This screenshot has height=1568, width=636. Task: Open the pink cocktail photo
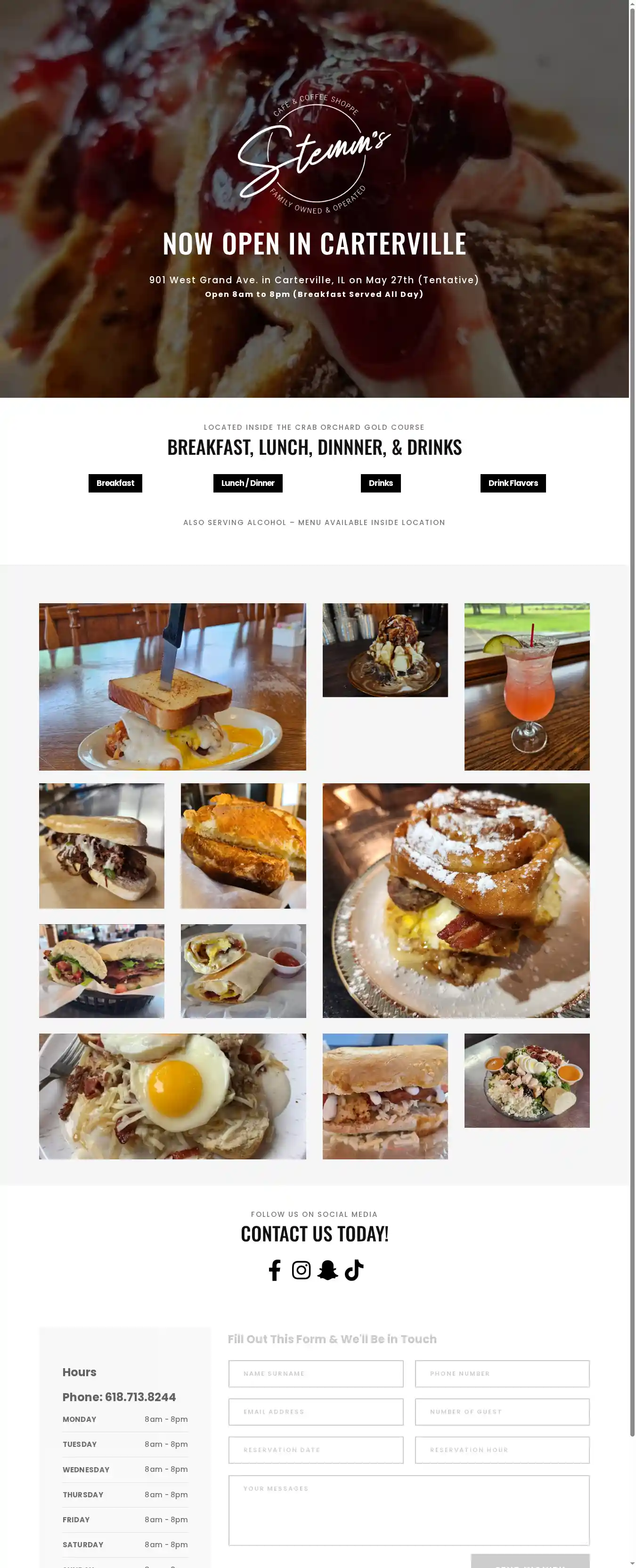click(x=526, y=687)
